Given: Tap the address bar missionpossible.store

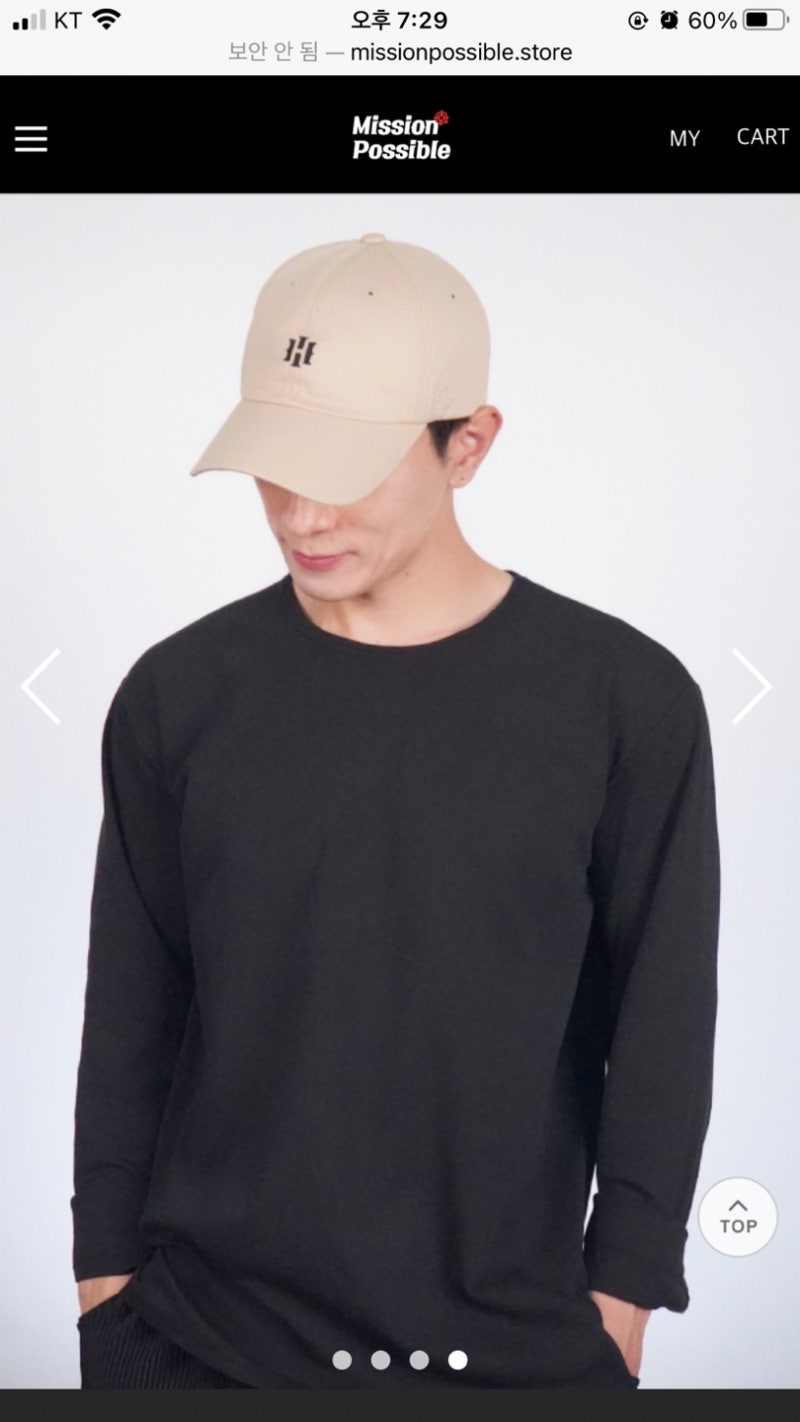Looking at the screenshot, I should coord(400,52).
